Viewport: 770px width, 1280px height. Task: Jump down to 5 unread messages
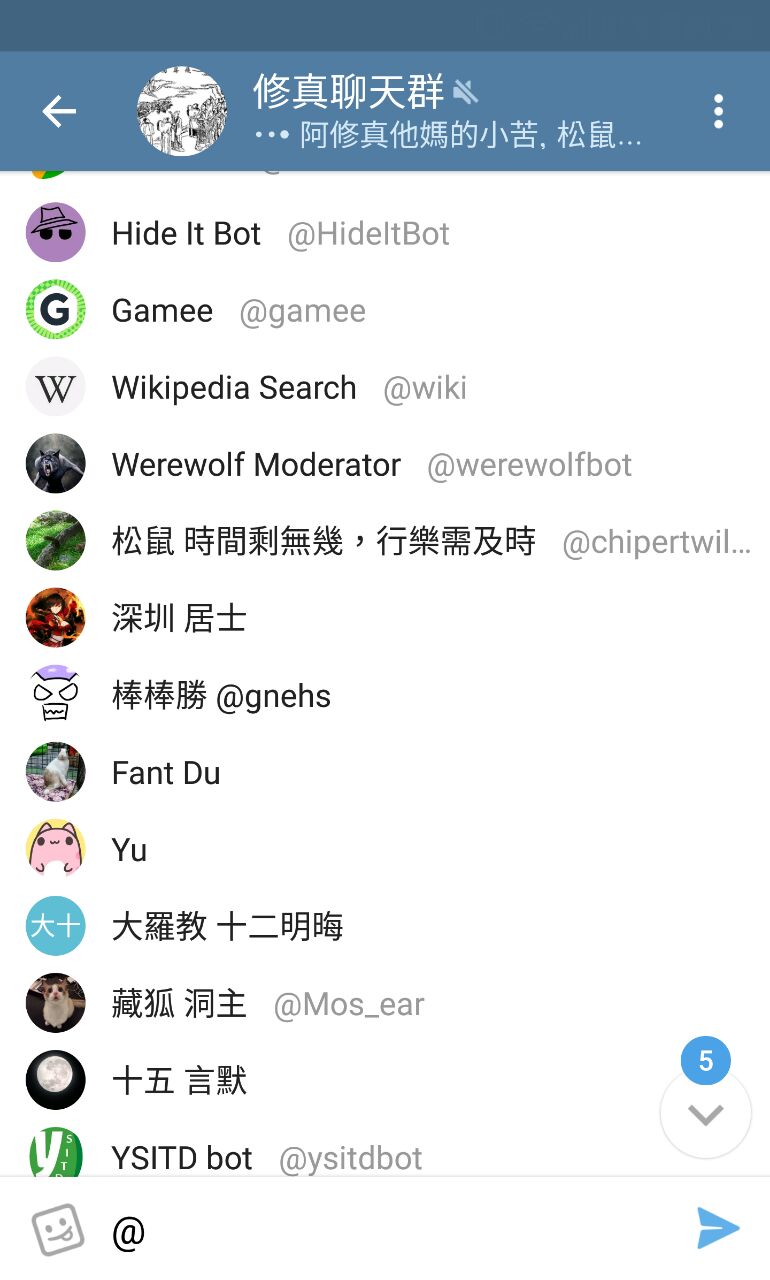click(706, 1113)
